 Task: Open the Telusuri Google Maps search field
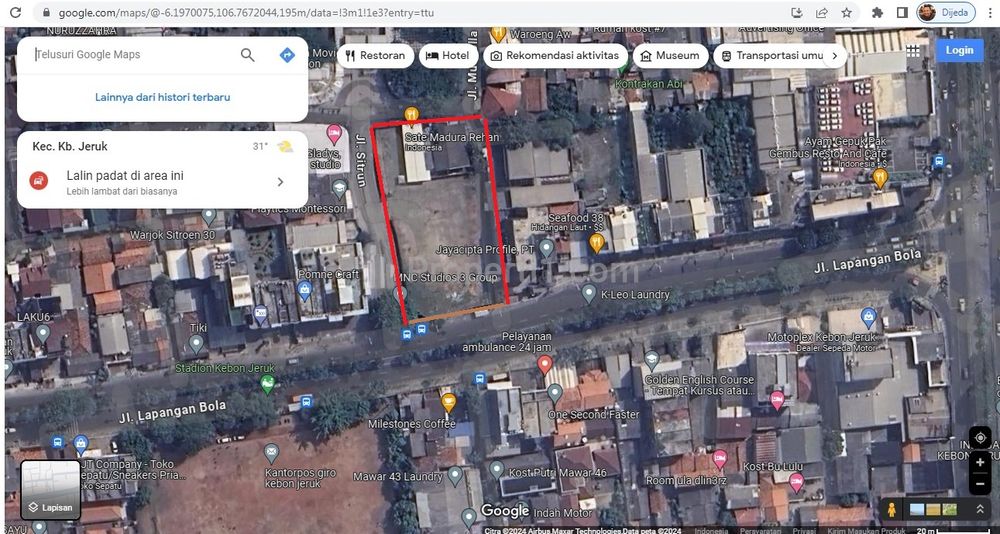point(130,55)
